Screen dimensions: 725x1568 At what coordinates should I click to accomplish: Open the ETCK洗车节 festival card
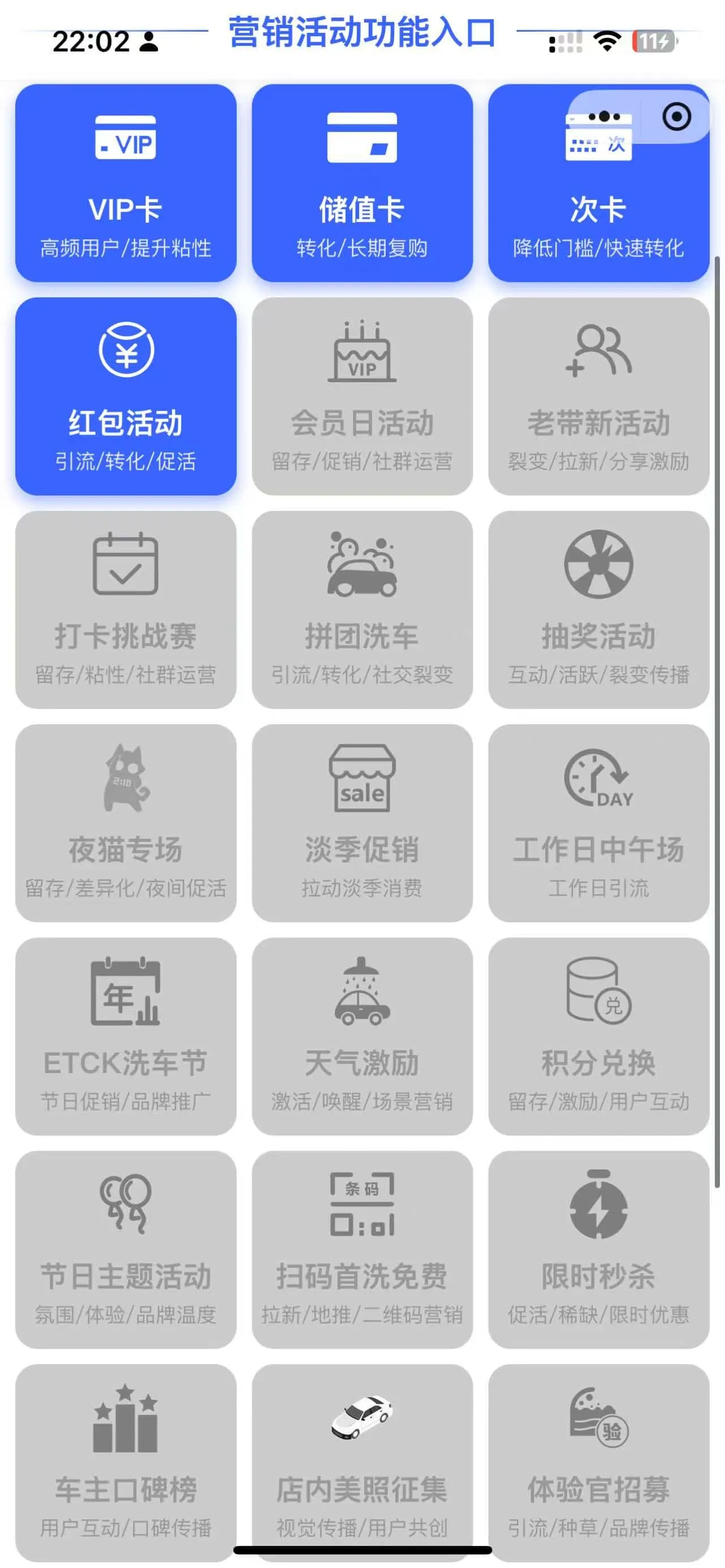pyautogui.click(x=125, y=1035)
